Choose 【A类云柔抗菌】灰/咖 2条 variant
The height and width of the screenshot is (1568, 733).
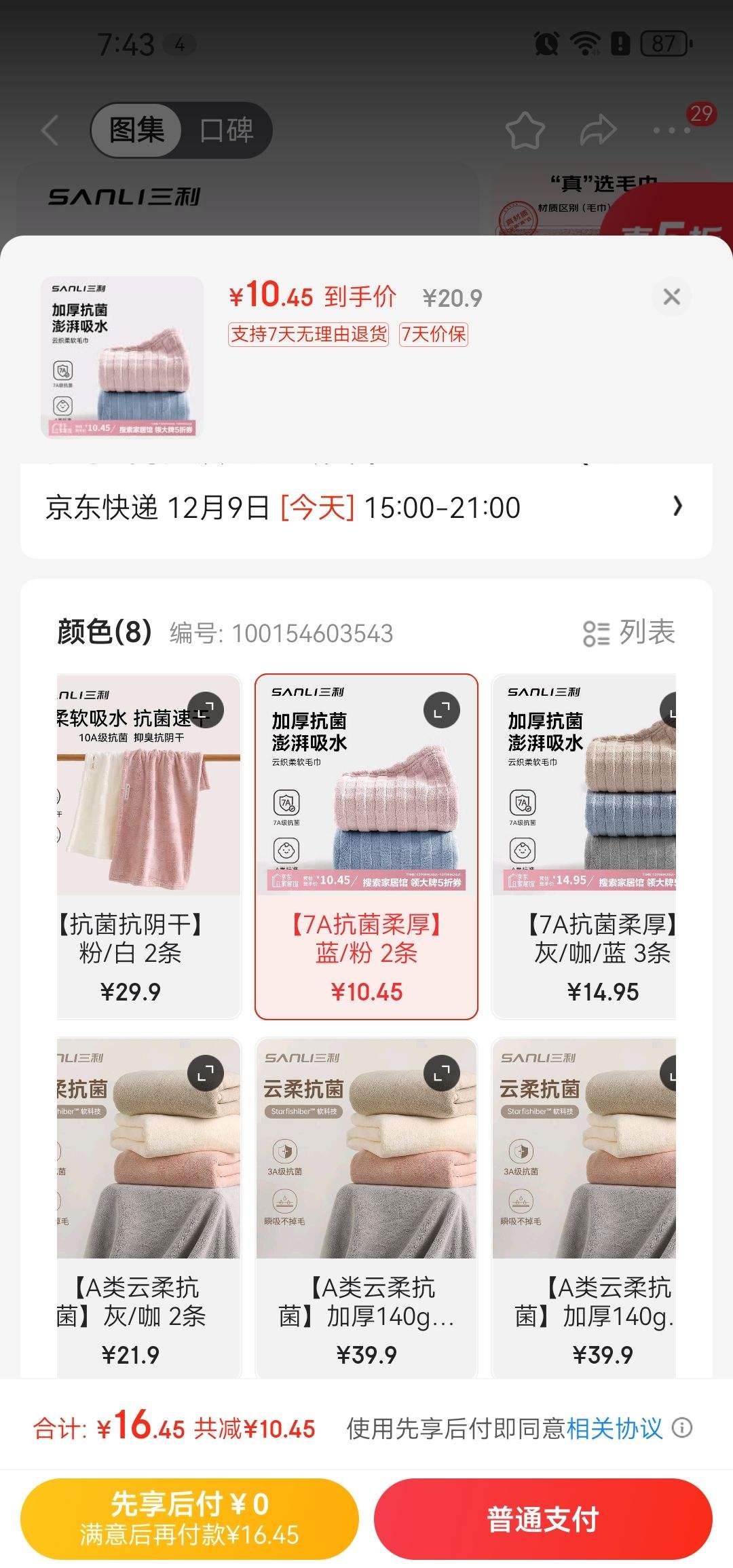[148, 1208]
